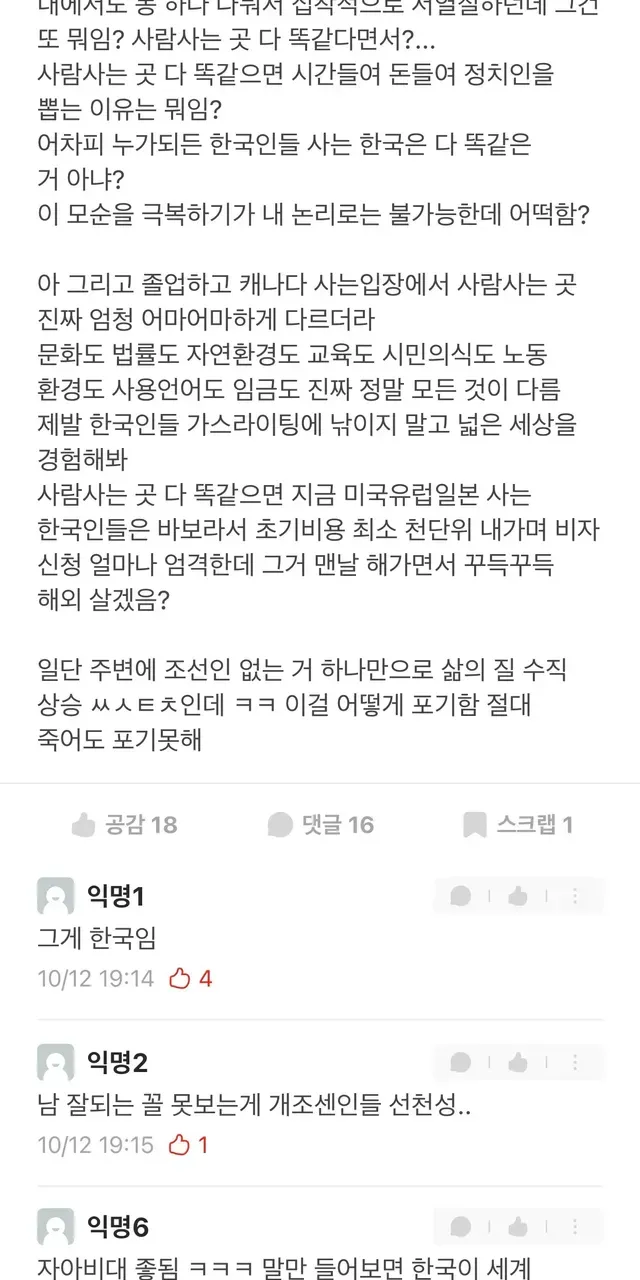
Task: Reply to 익명1's comment via speech bubble icon
Action: click(461, 896)
